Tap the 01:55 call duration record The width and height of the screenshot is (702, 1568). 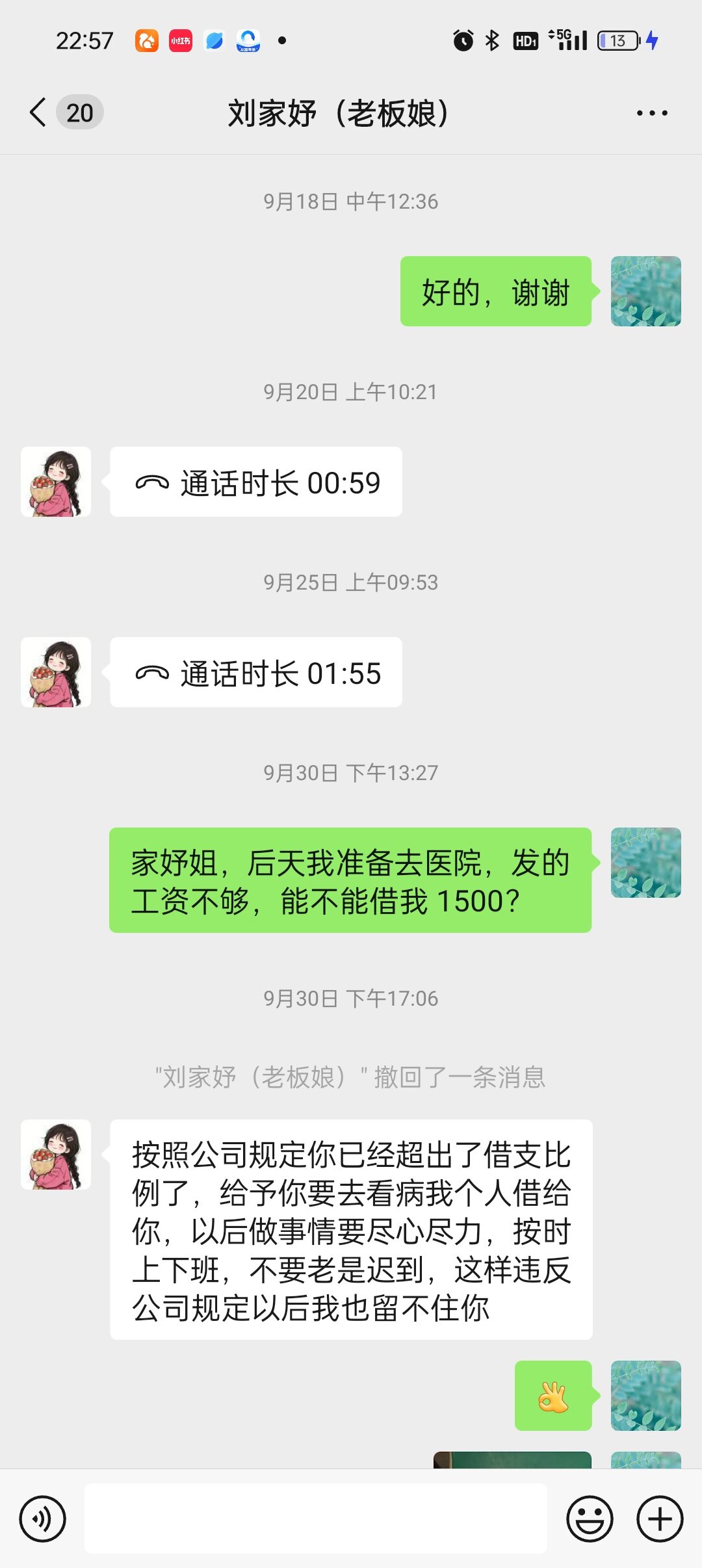tap(256, 673)
